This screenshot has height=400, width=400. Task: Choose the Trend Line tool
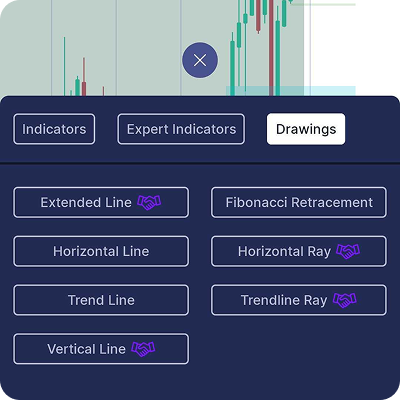[x=101, y=300]
